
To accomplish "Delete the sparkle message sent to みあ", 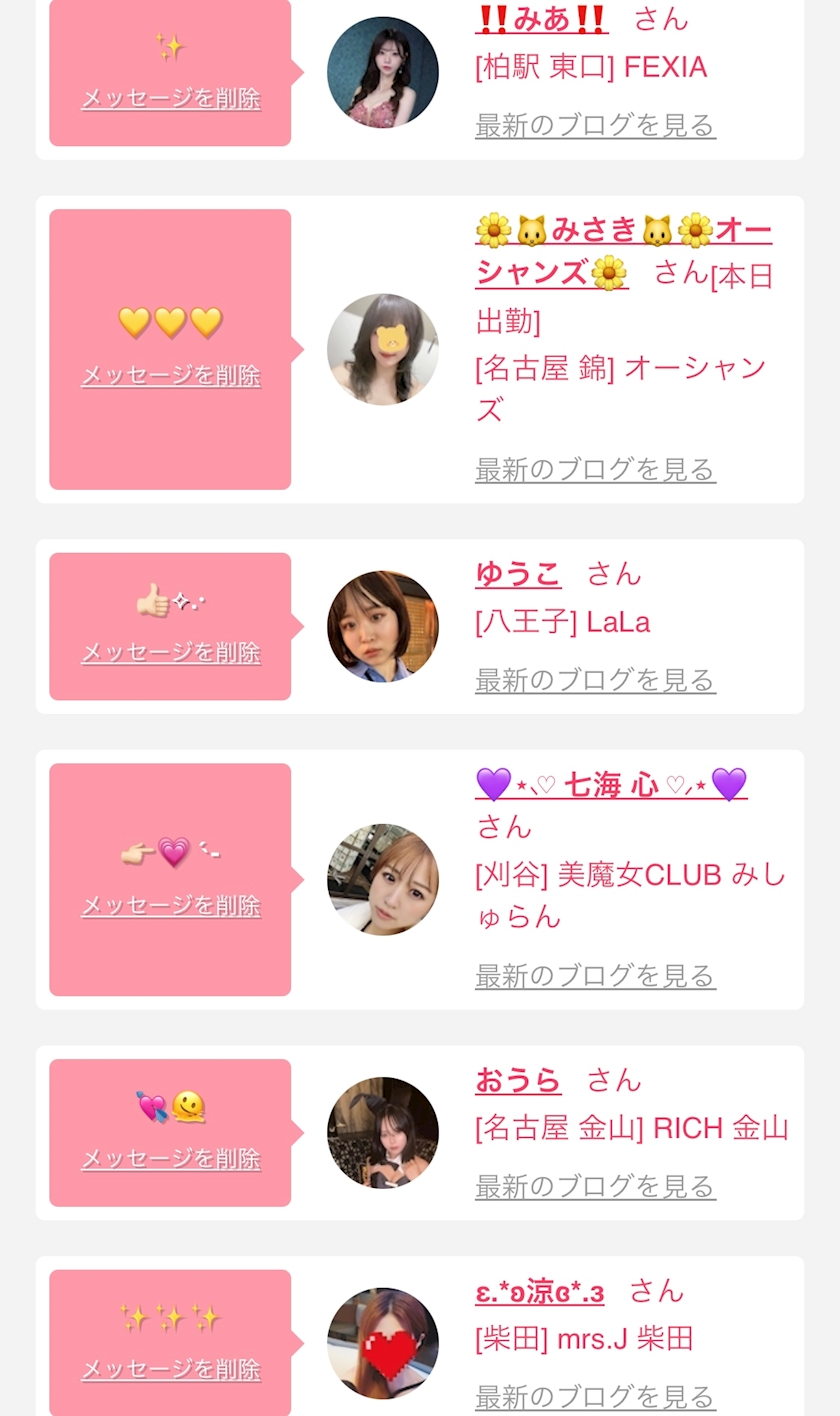I will click(x=171, y=98).
